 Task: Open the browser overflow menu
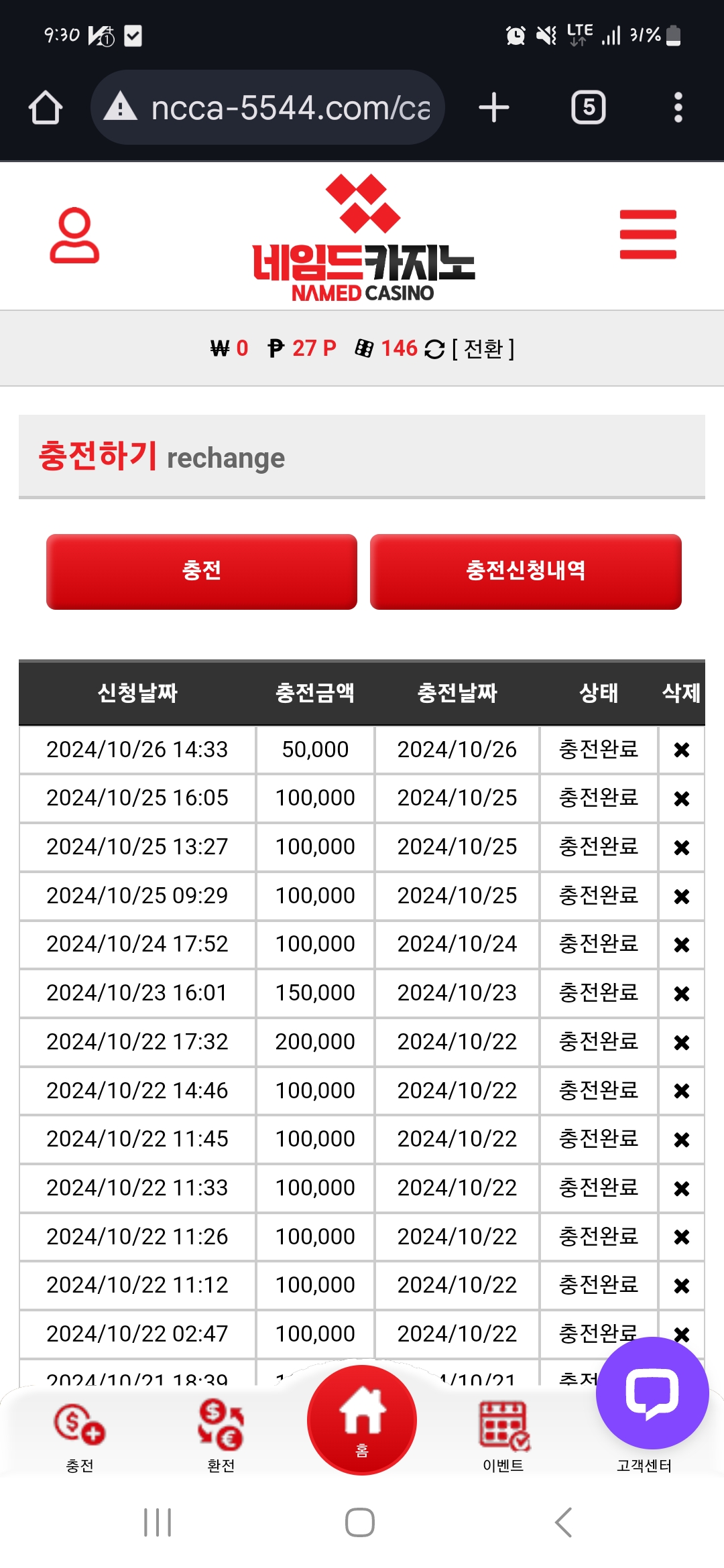point(678,107)
